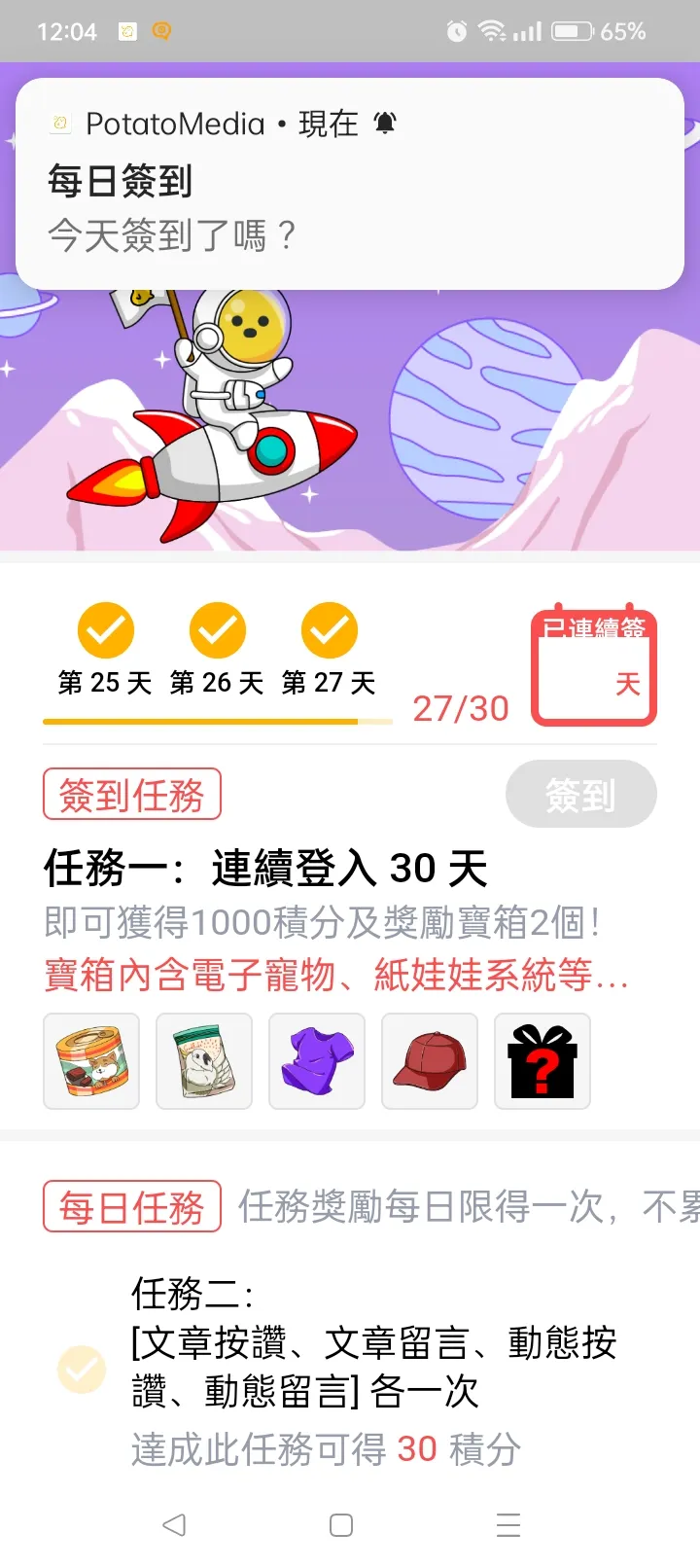The image size is (700, 1568).
Task: Select the purple shirt reward icon
Action: (316, 1060)
